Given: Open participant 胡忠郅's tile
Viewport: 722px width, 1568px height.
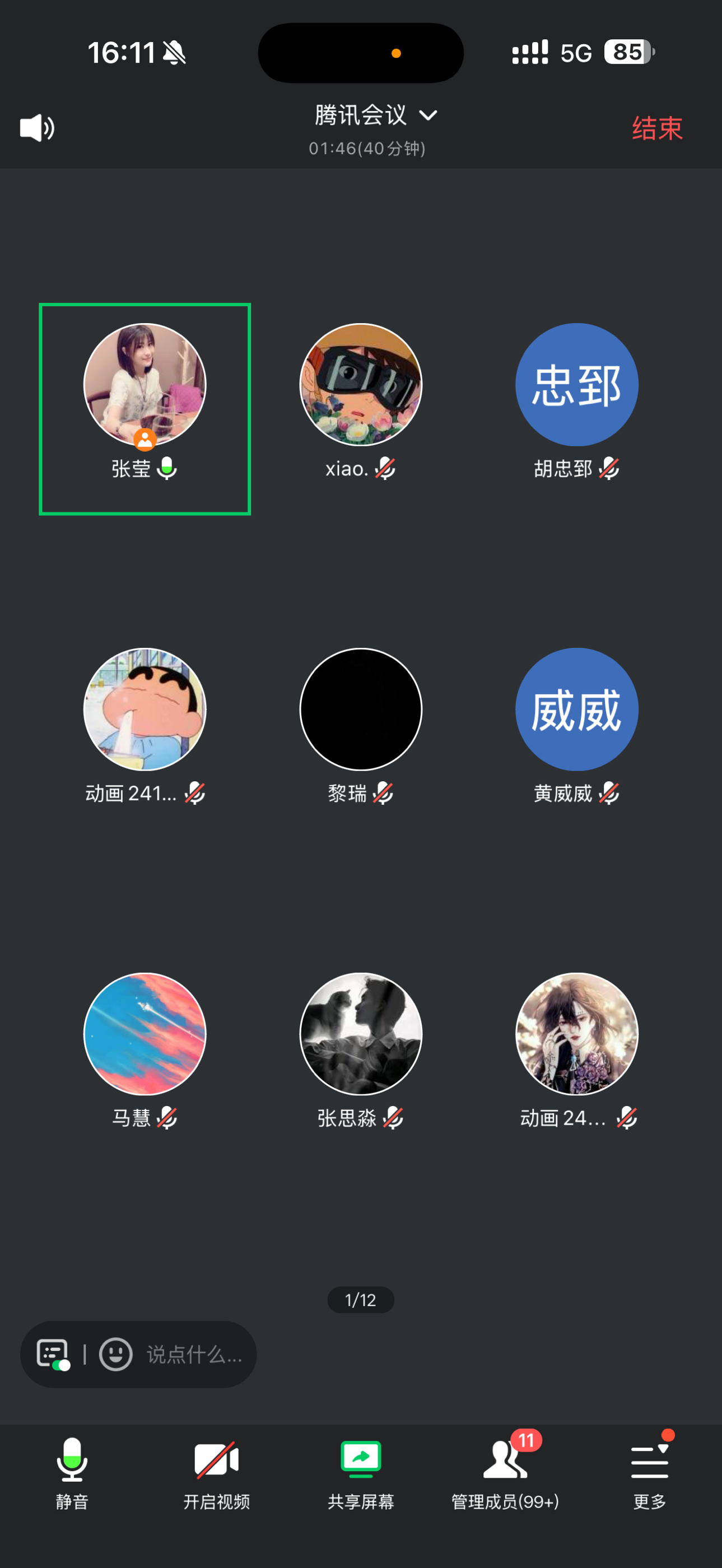Looking at the screenshot, I should pos(576,402).
